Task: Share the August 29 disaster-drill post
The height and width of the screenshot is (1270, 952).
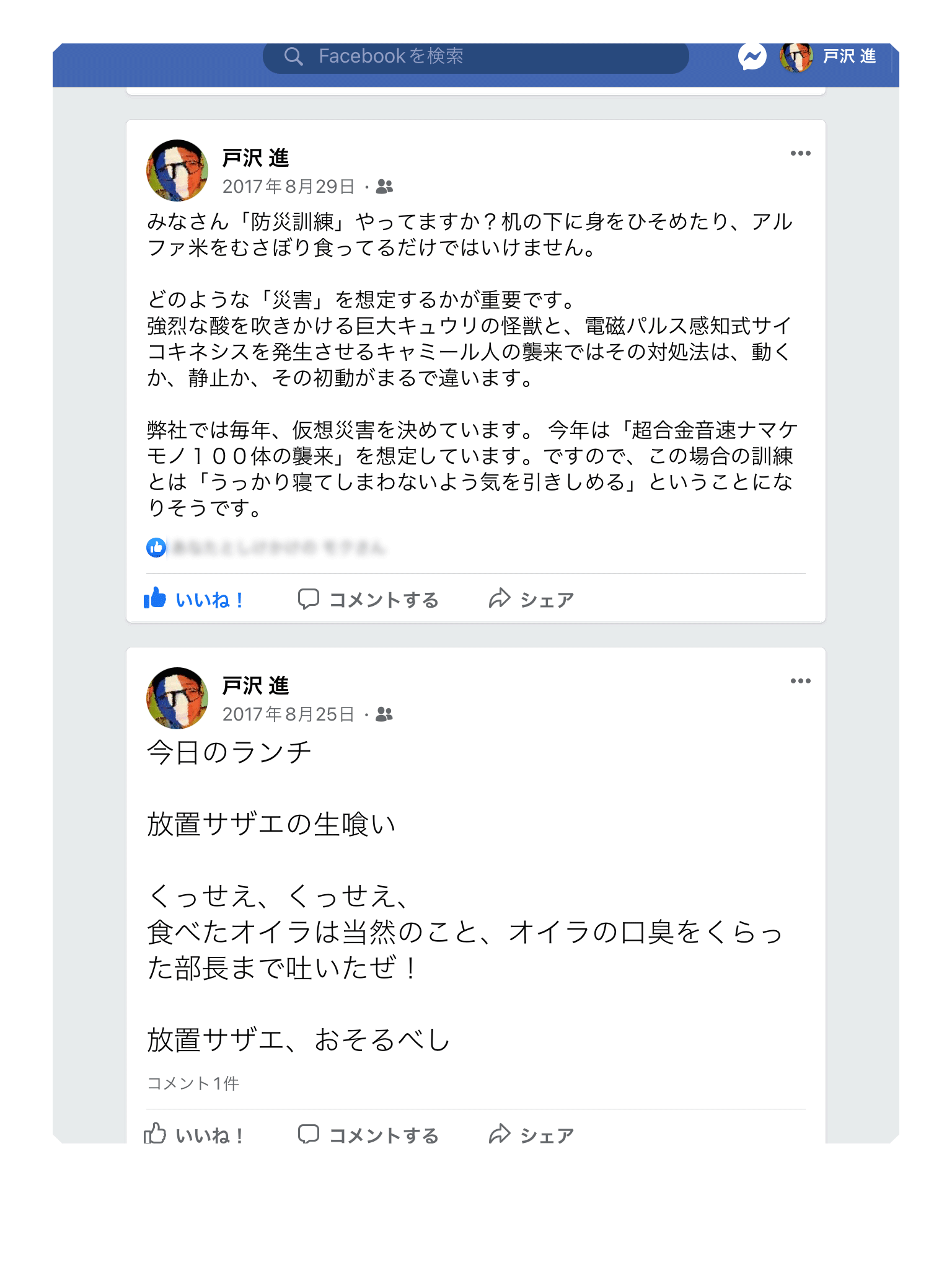Action: click(x=531, y=600)
